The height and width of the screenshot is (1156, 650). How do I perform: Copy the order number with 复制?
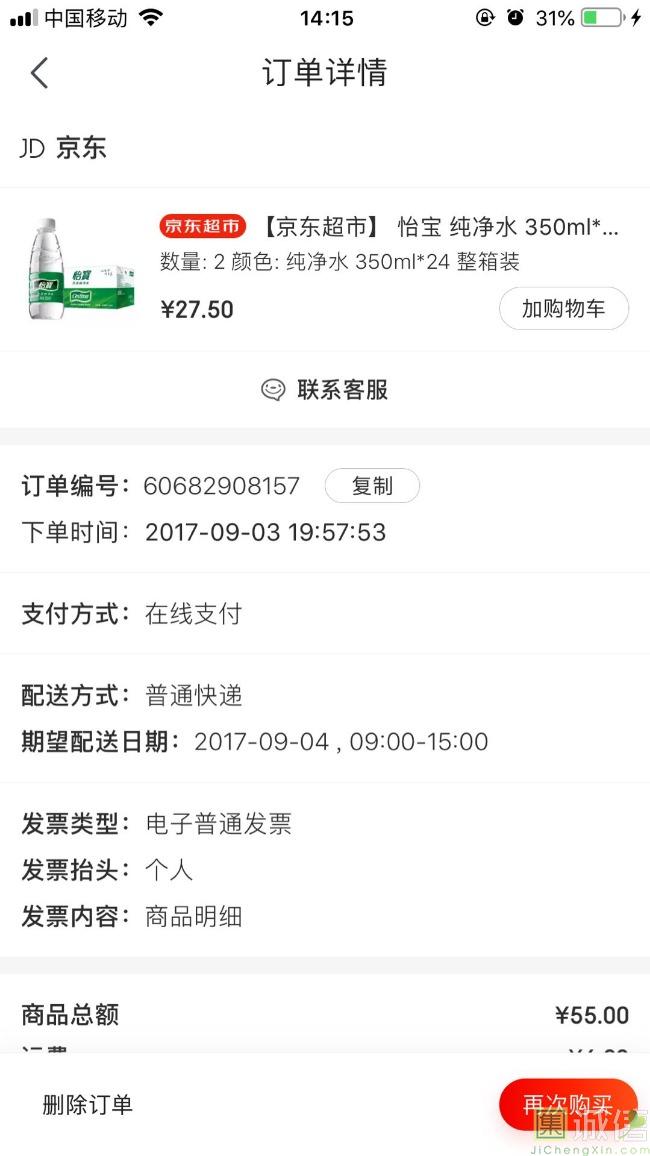point(372,487)
